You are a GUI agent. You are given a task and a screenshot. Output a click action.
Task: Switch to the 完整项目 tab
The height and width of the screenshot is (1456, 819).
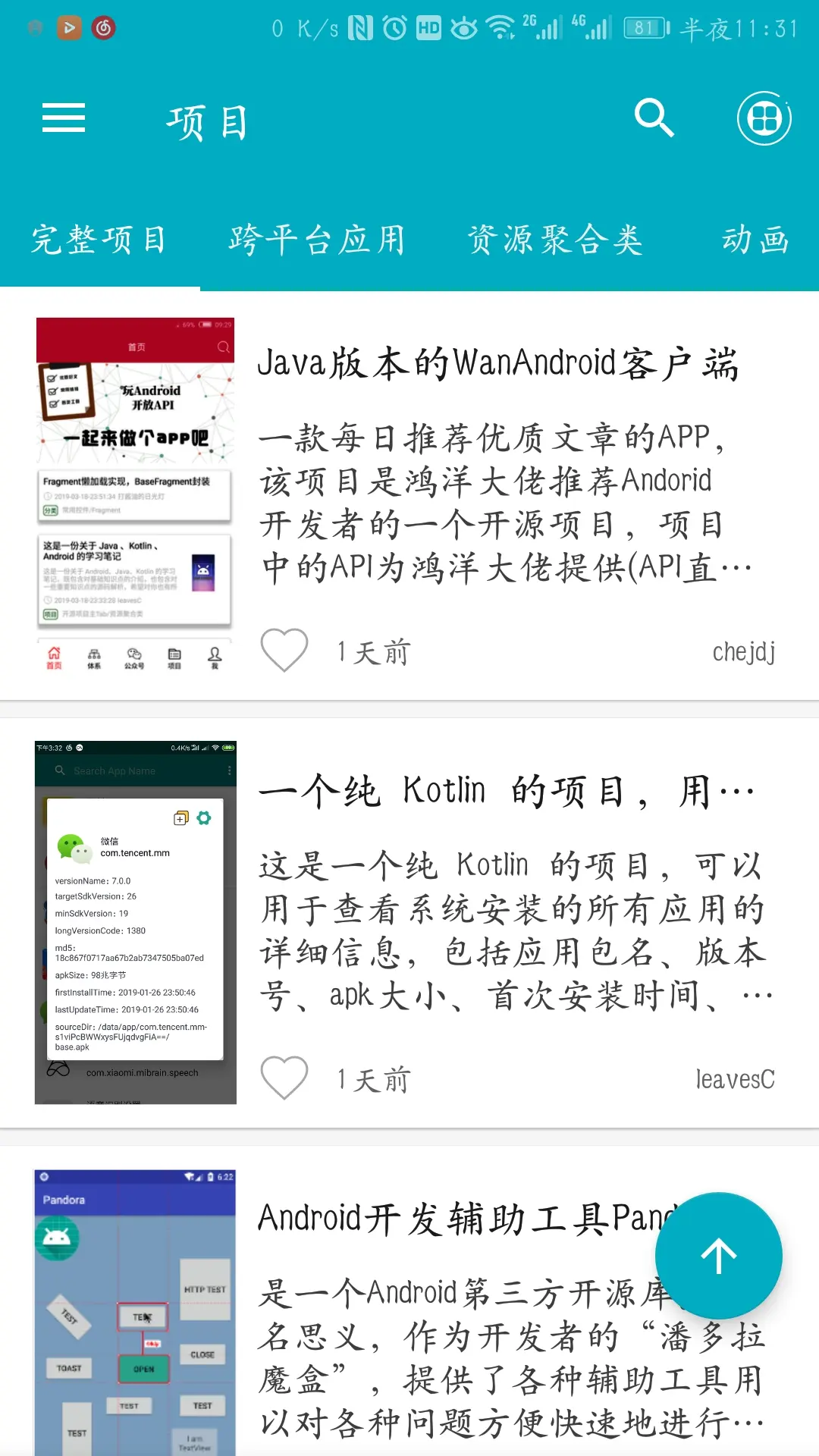click(99, 240)
